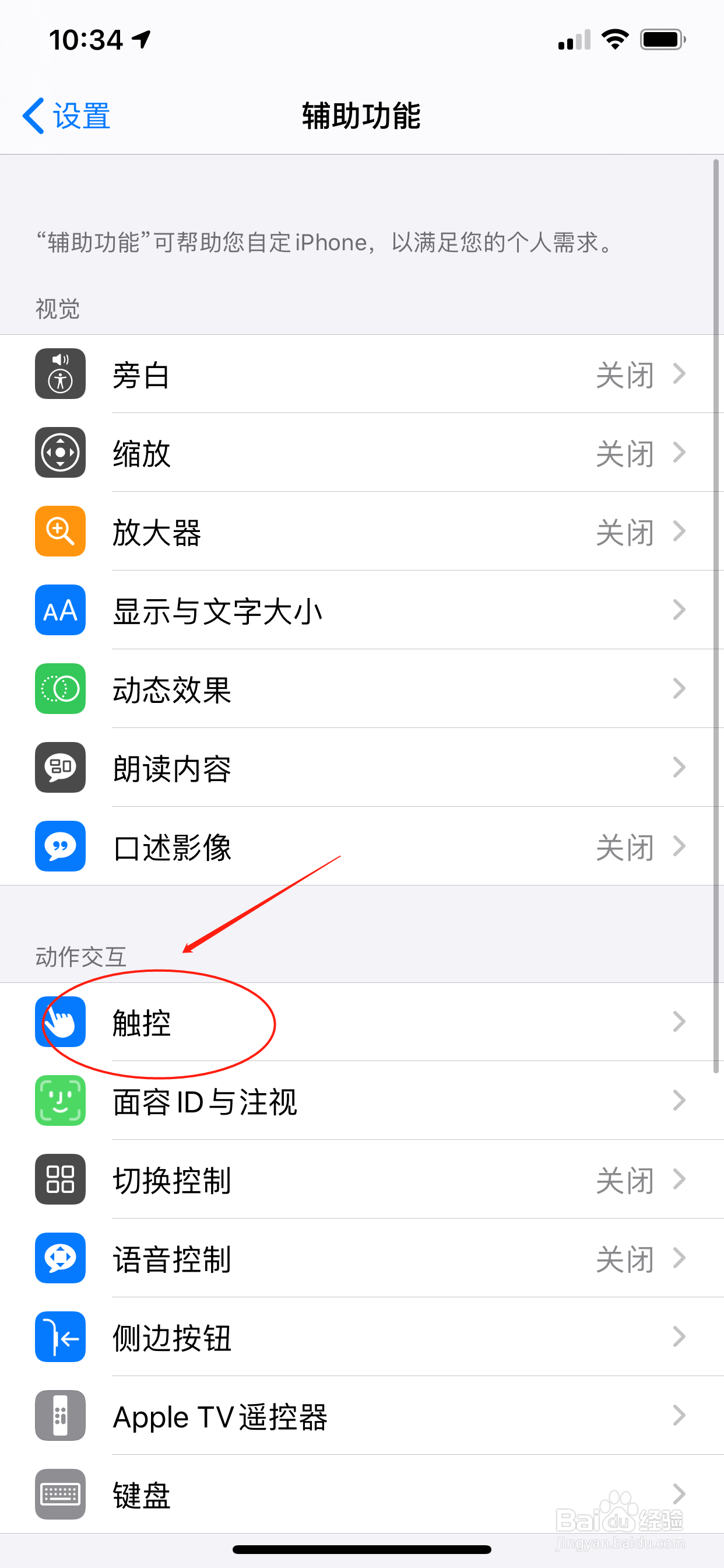This screenshot has width=724, height=1568.
Task: Tap the Switch Control (切换控制) grid icon
Action: (x=59, y=1180)
